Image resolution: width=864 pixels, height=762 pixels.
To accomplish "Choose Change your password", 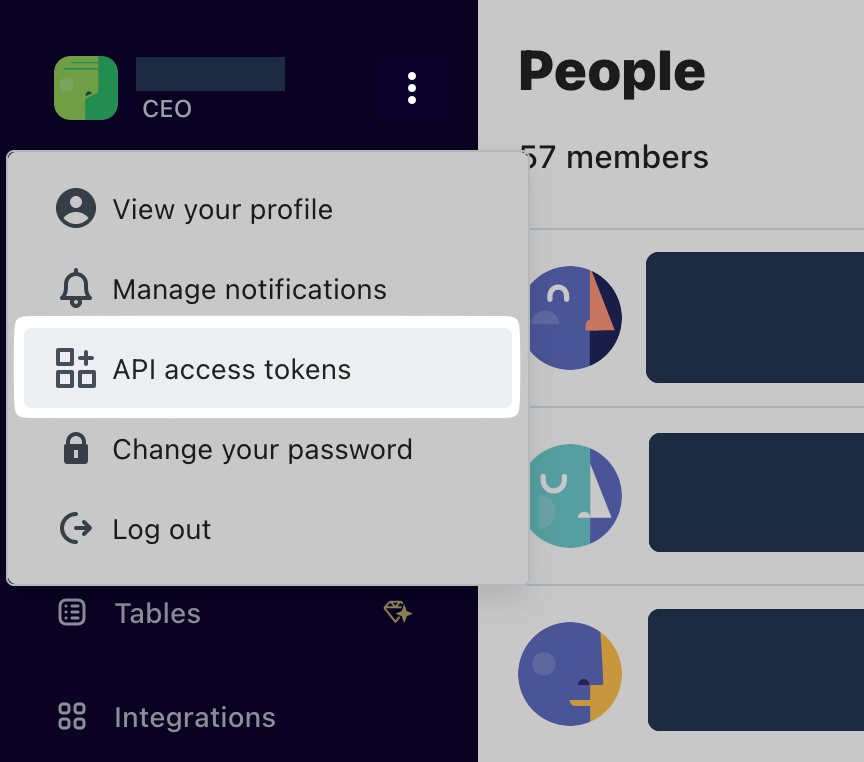I will [x=262, y=450].
